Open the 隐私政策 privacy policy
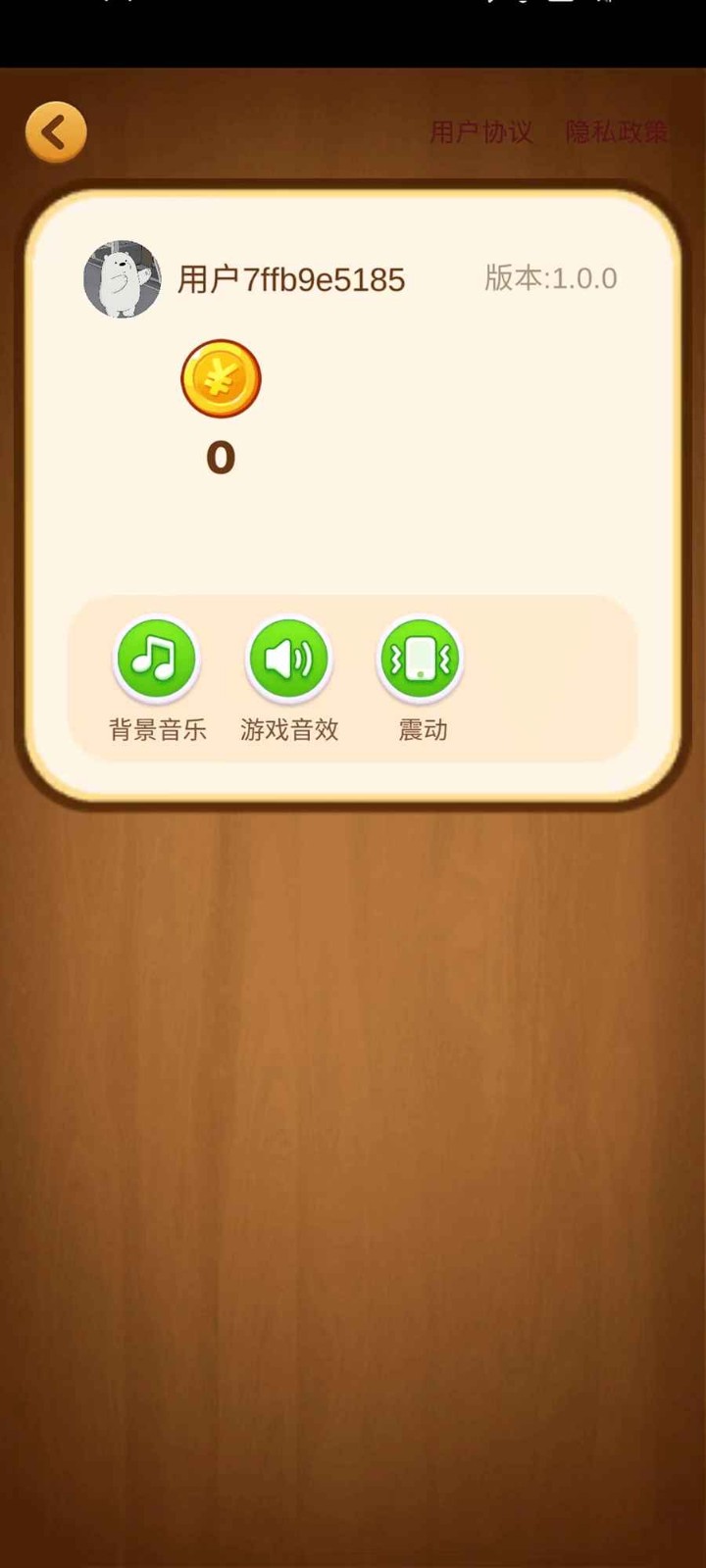Image resolution: width=706 pixels, height=1568 pixels. click(x=616, y=132)
